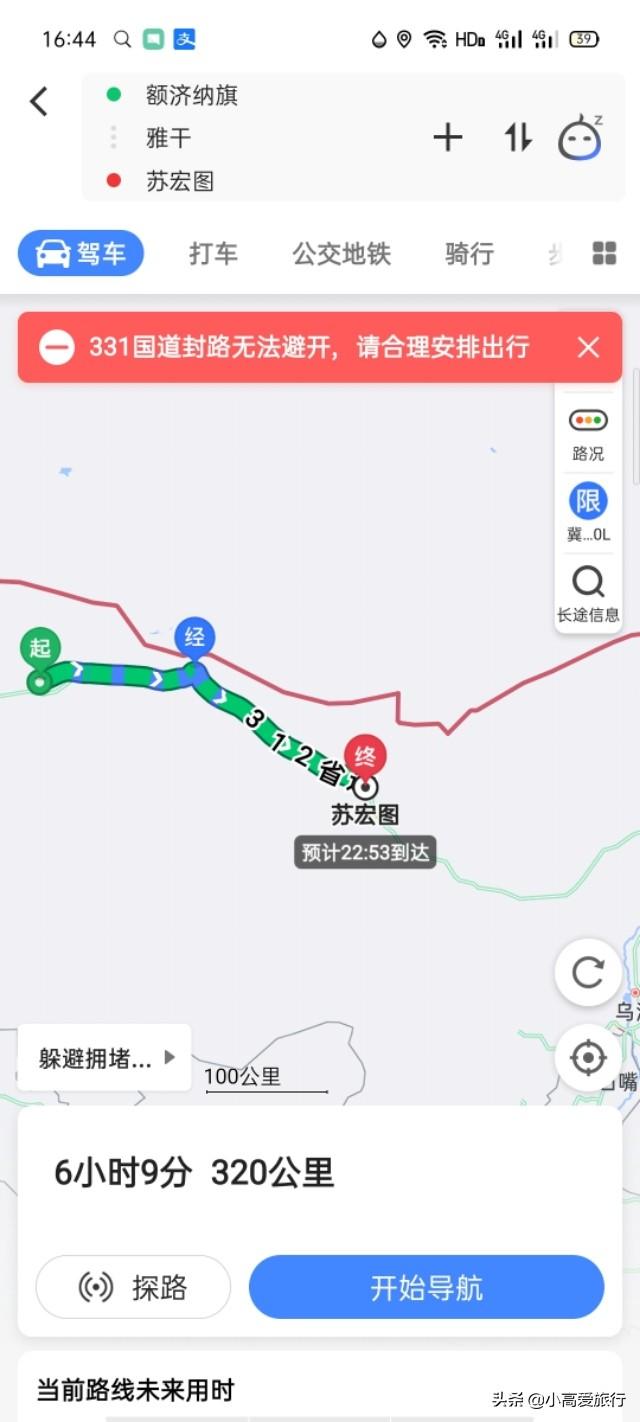The image size is (640, 1422).
Task: Go back with the top-left arrow
Action: [x=39, y=101]
